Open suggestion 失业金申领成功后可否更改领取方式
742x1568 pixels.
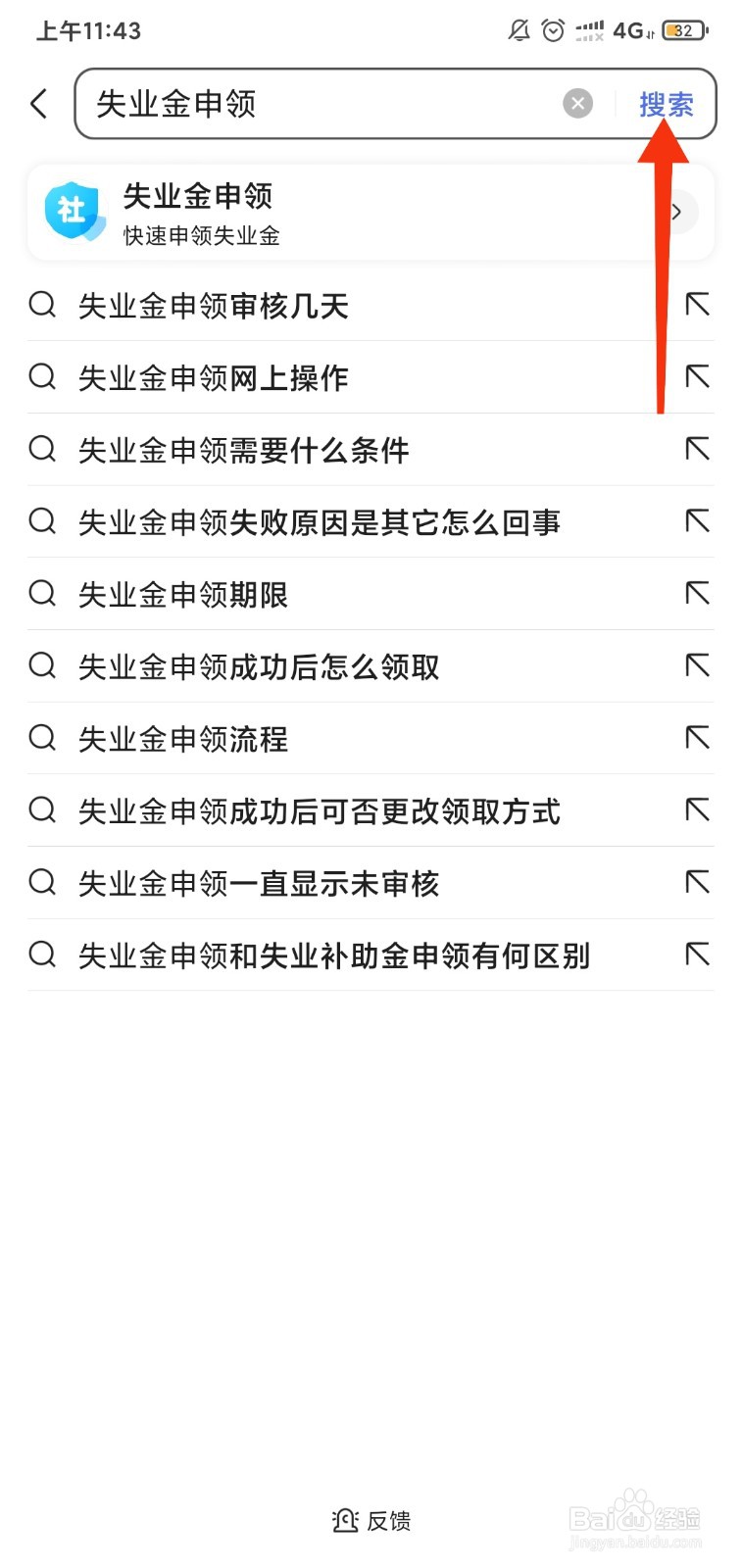tap(371, 811)
